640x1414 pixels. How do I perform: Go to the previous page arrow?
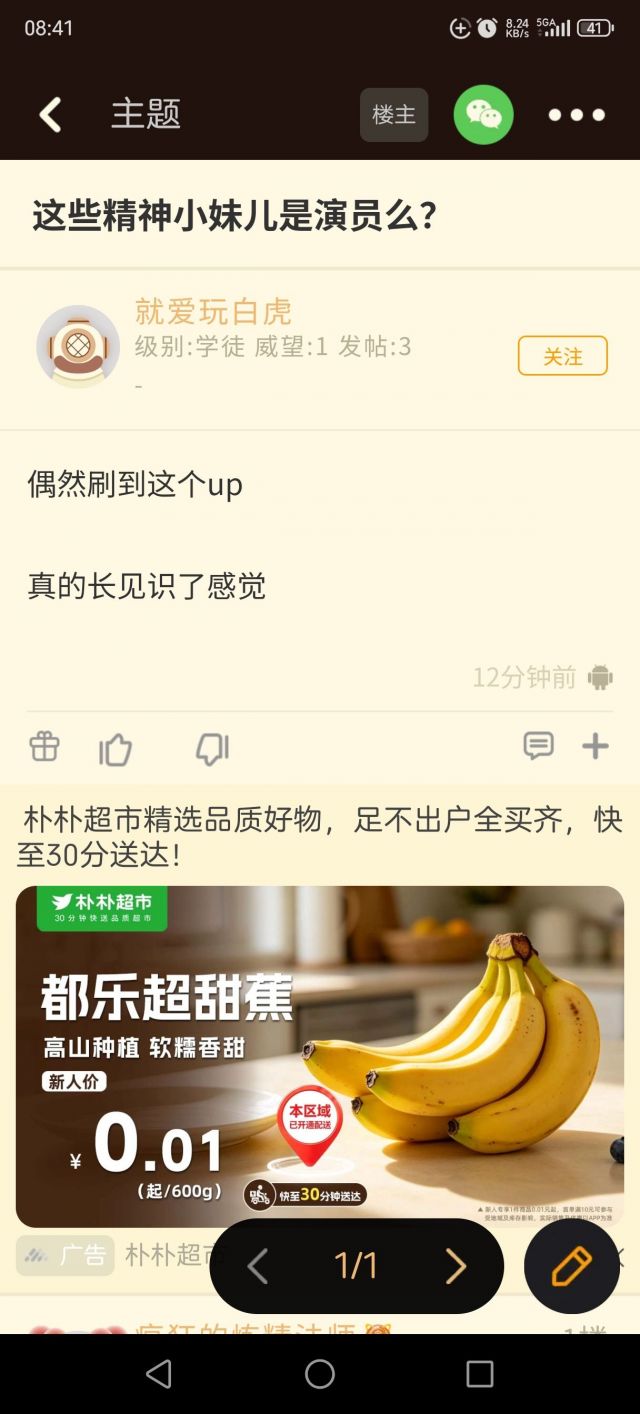click(257, 1266)
